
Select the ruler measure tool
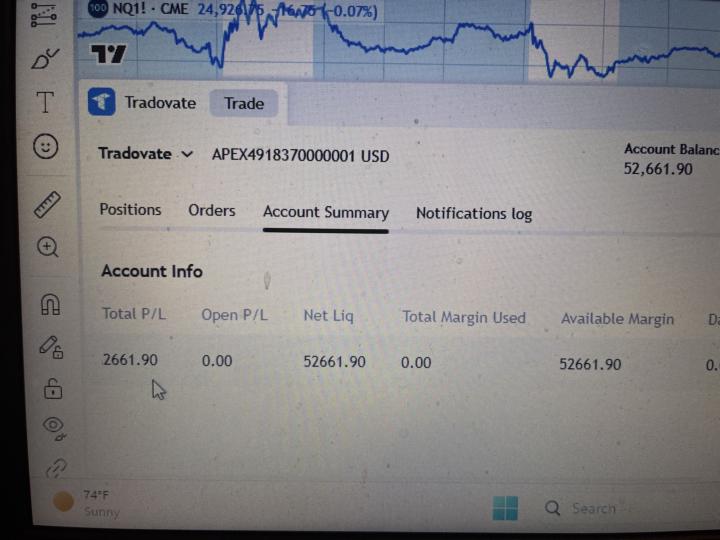[47, 204]
